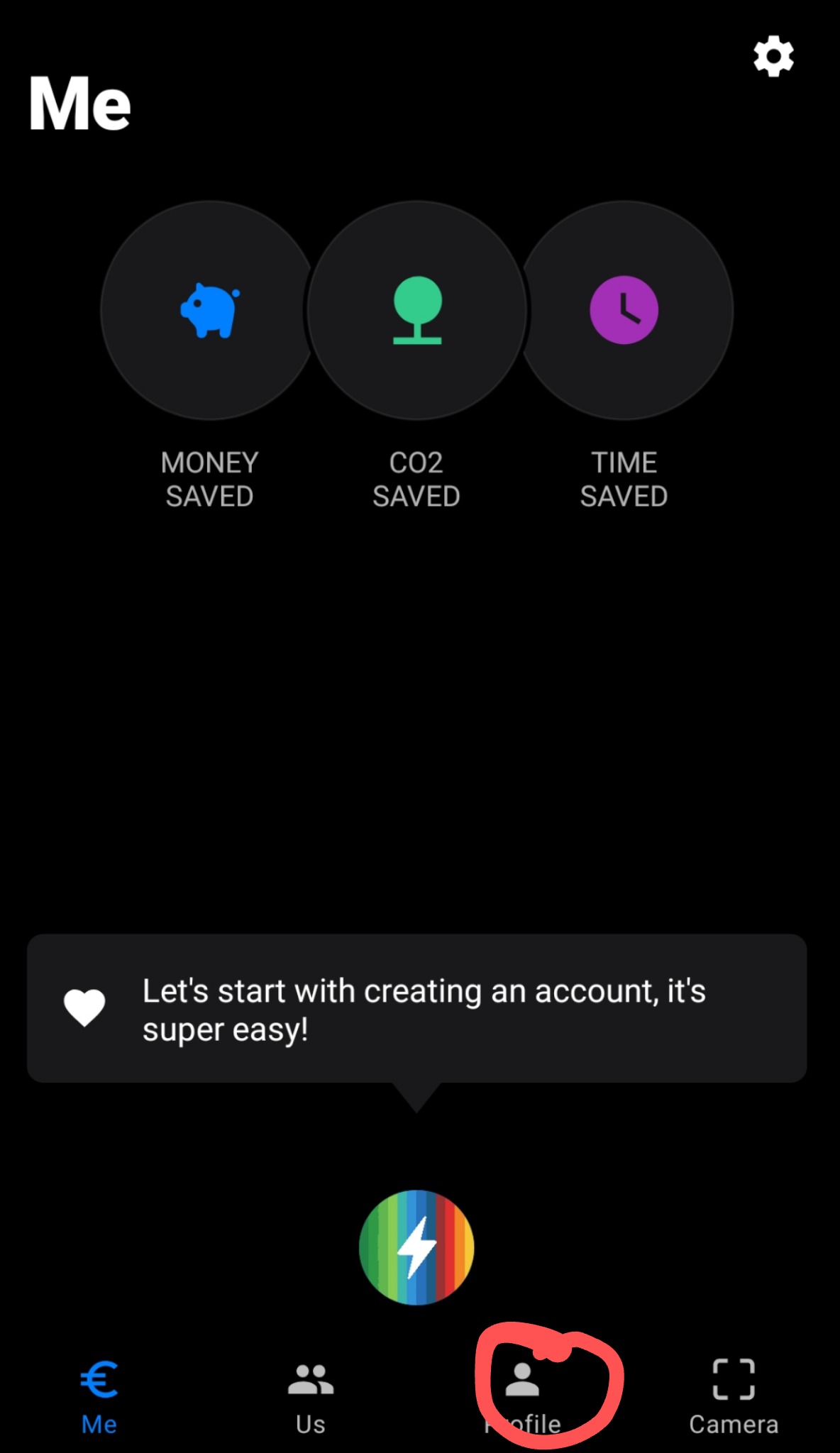Open the CO2 Saved tree circle
The width and height of the screenshot is (840, 1453).
[x=417, y=311]
